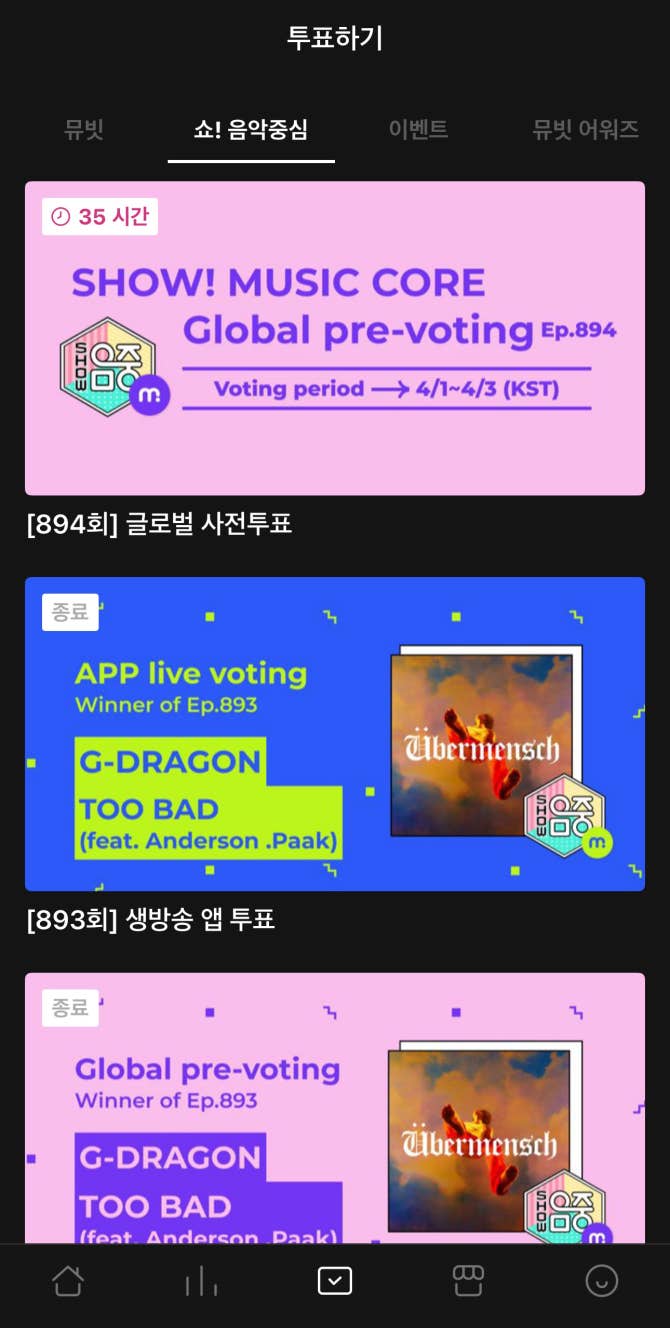Open the Ep.893 Global pre-voting winner card
The height and width of the screenshot is (1328, 670).
click(335, 1108)
